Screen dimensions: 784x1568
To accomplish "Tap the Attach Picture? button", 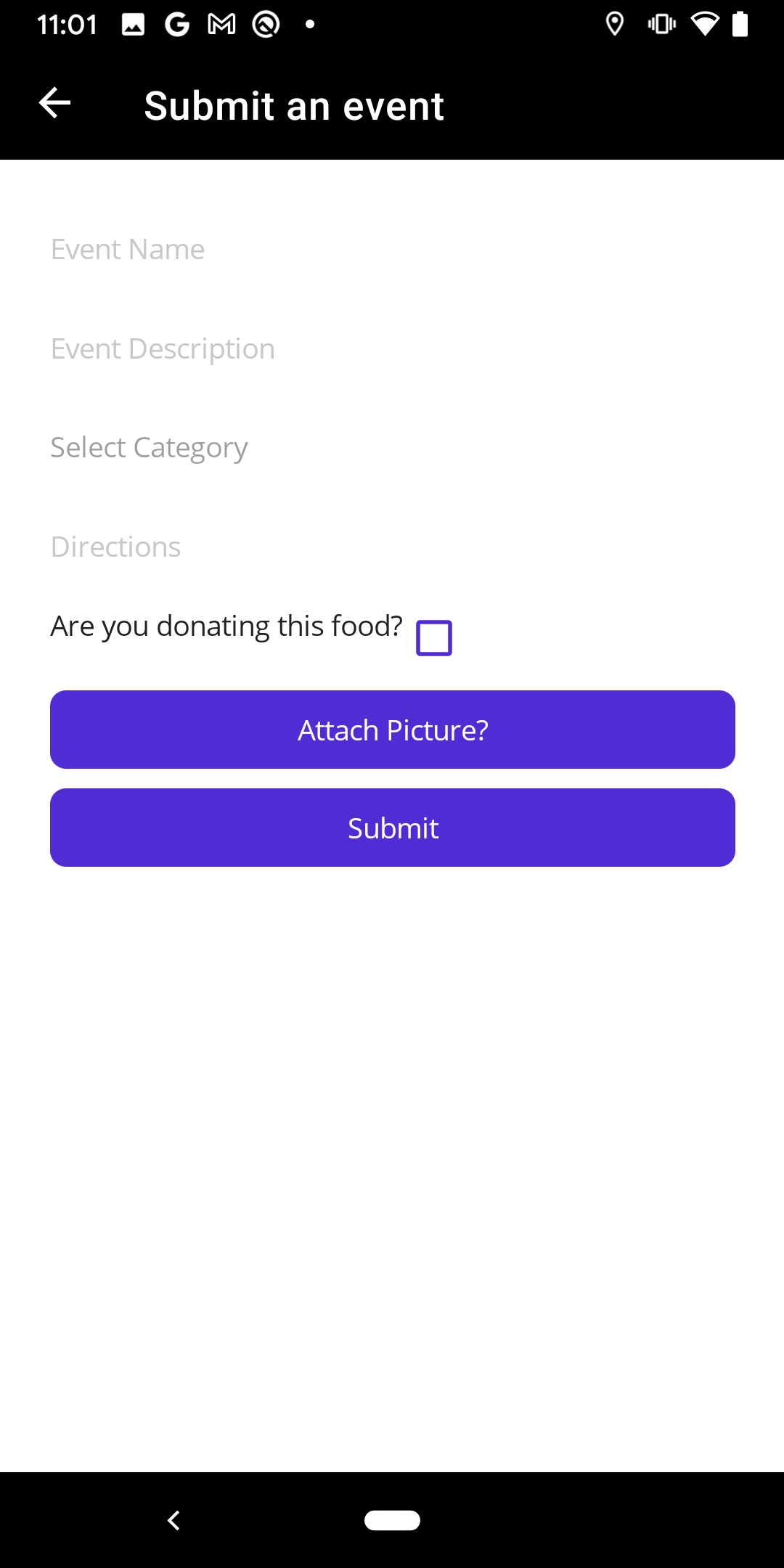I will click(x=392, y=730).
